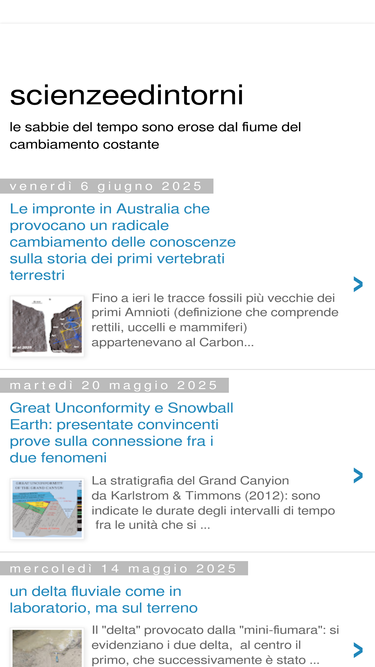Tap the Grand Canyon stratigraphy thumbnail
The image size is (375, 667).
[47, 509]
